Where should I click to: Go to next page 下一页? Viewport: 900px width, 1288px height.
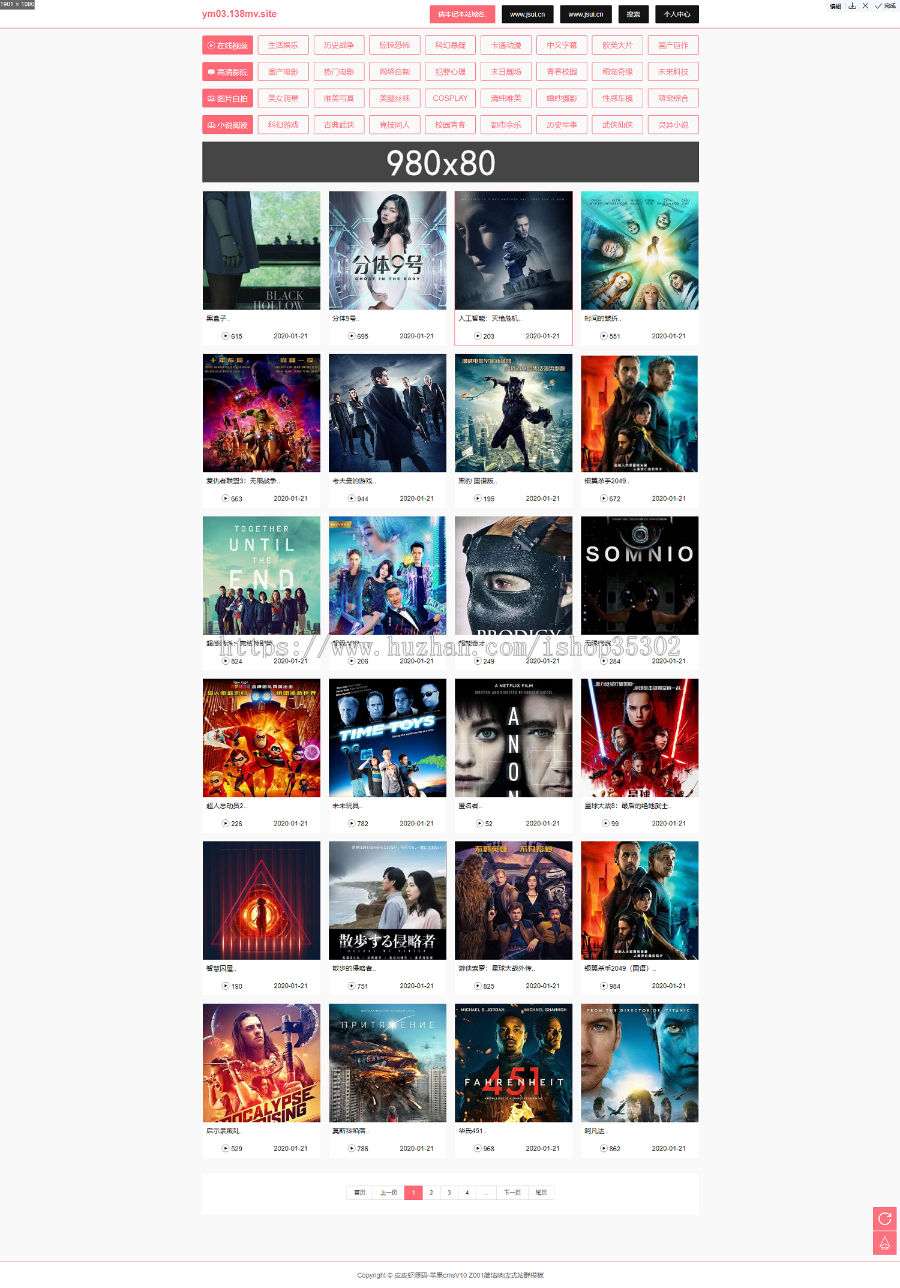(512, 1192)
